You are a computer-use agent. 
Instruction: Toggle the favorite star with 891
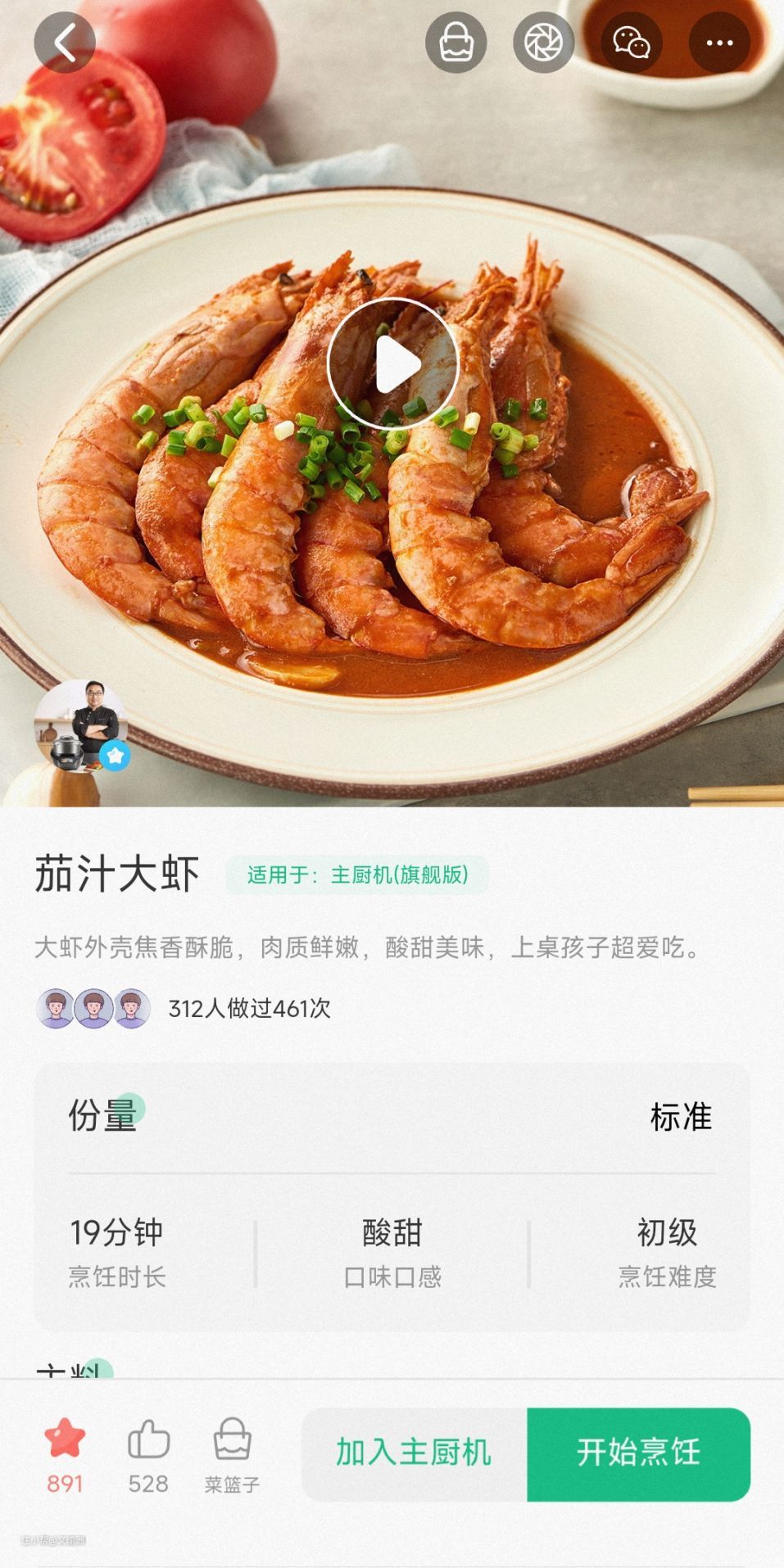(x=65, y=1455)
